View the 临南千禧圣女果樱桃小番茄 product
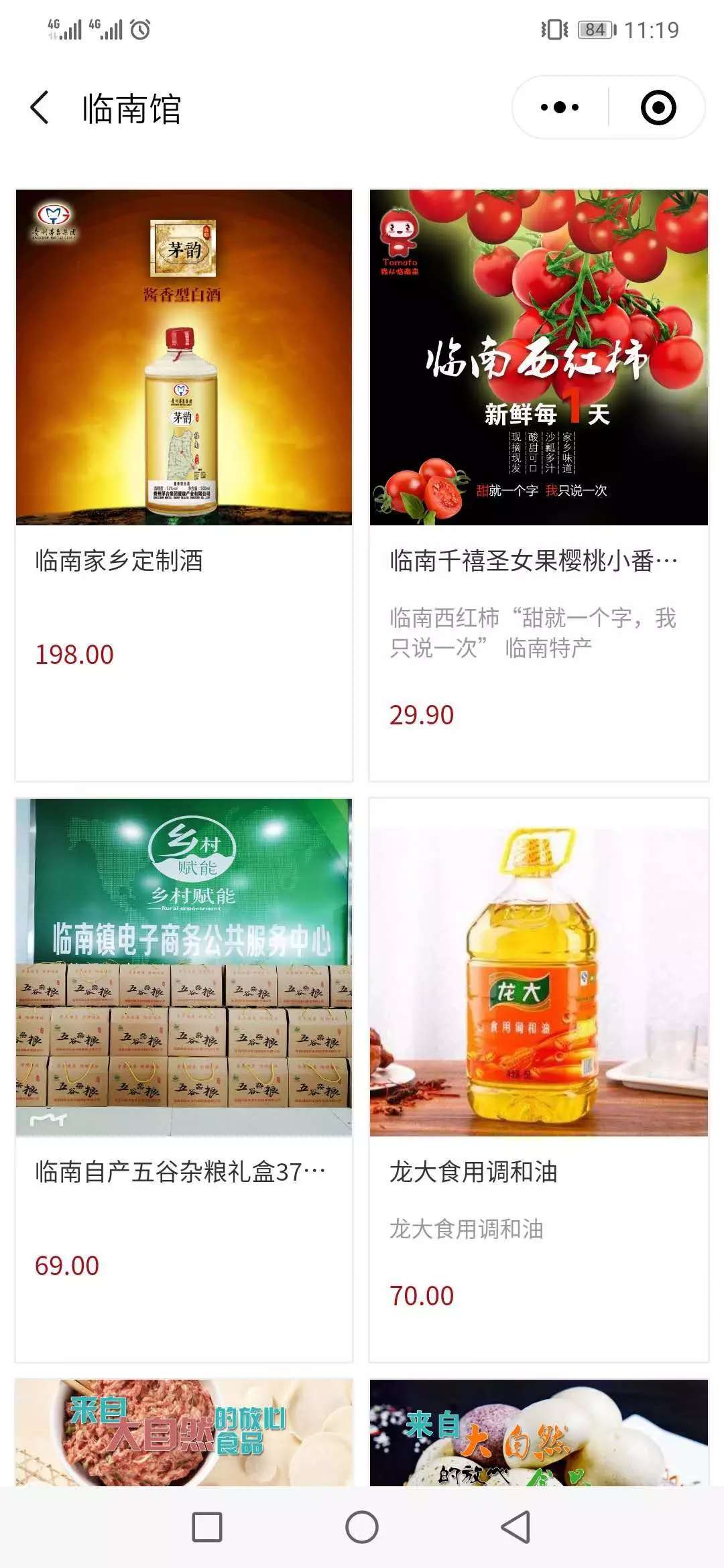The image size is (724, 1568). [x=538, y=485]
